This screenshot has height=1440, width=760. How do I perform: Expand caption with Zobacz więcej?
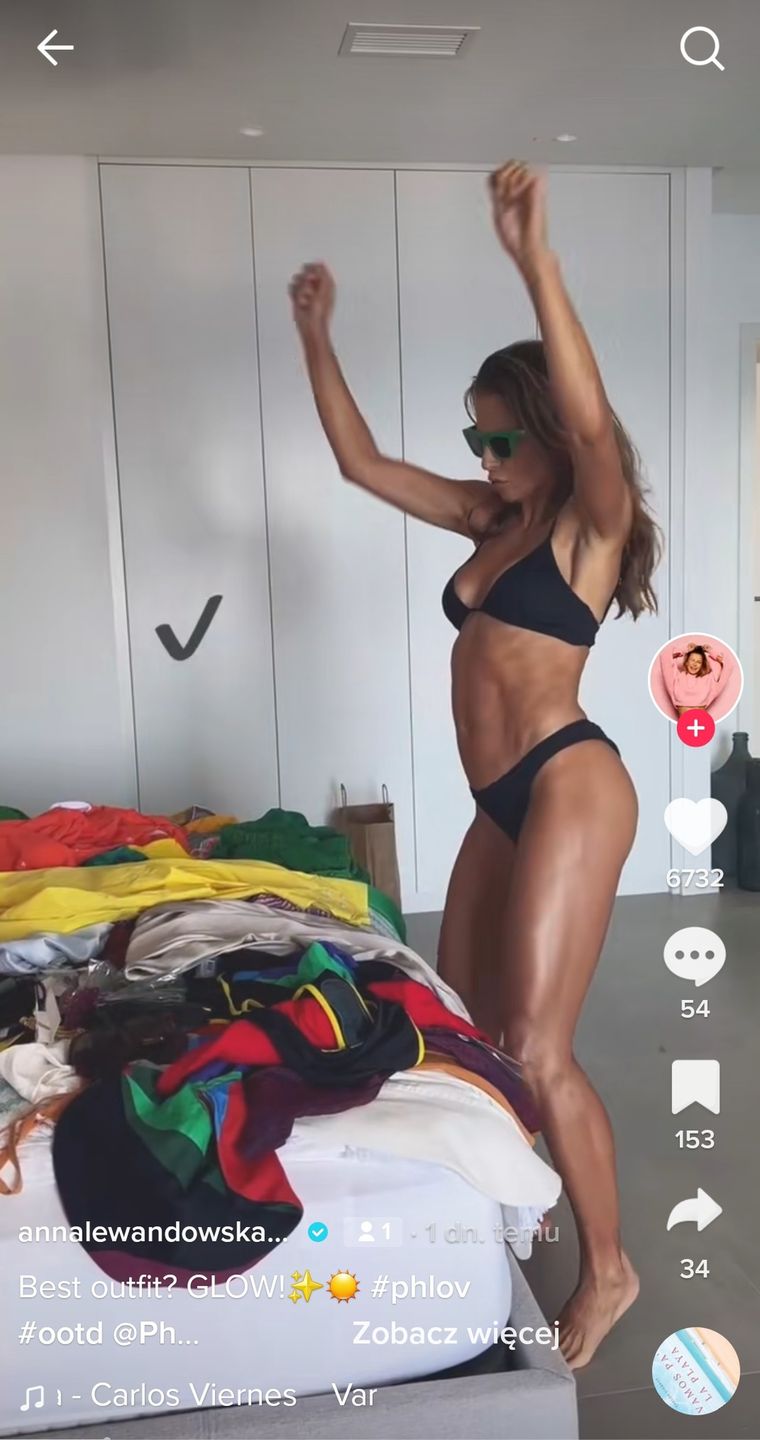pyautogui.click(x=455, y=1333)
